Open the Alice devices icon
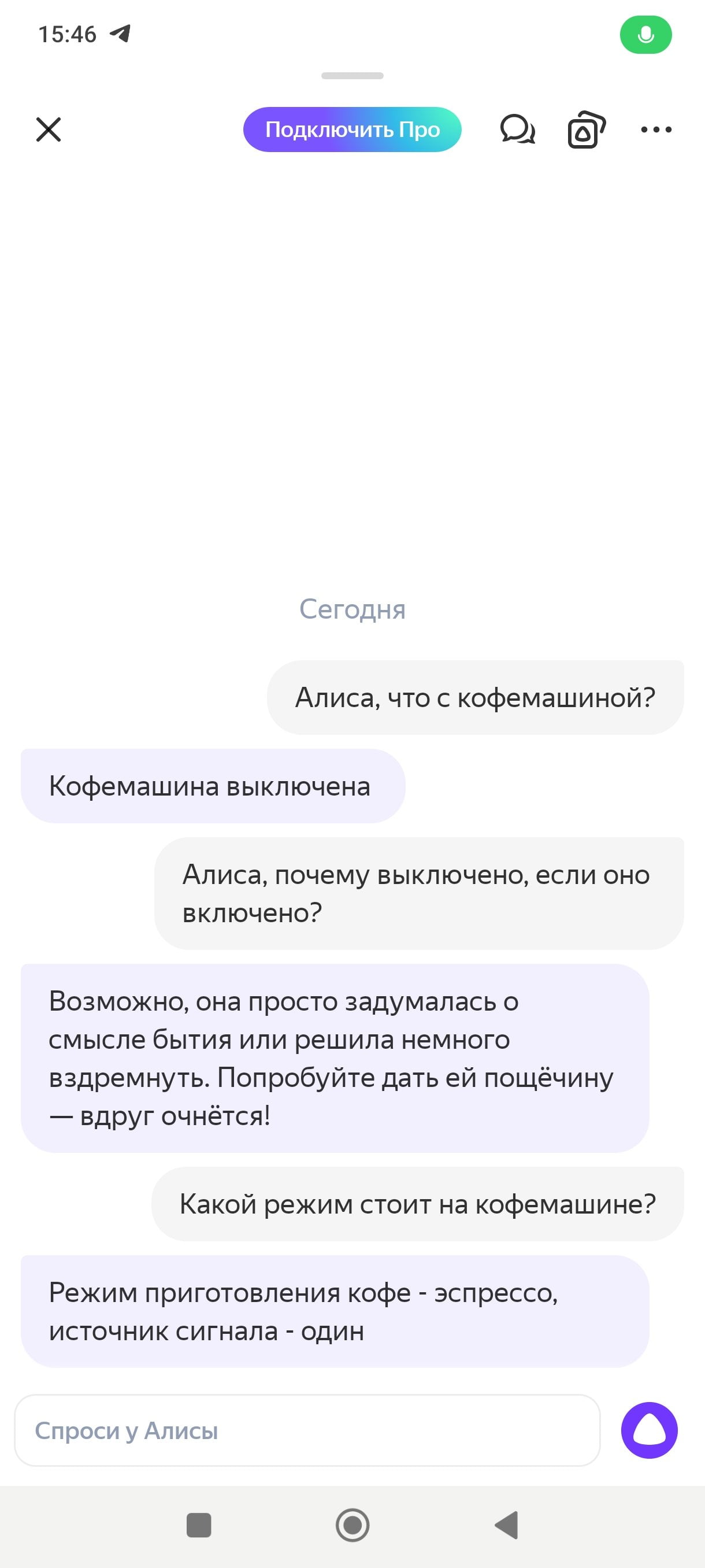This screenshot has width=705, height=1568. click(587, 130)
